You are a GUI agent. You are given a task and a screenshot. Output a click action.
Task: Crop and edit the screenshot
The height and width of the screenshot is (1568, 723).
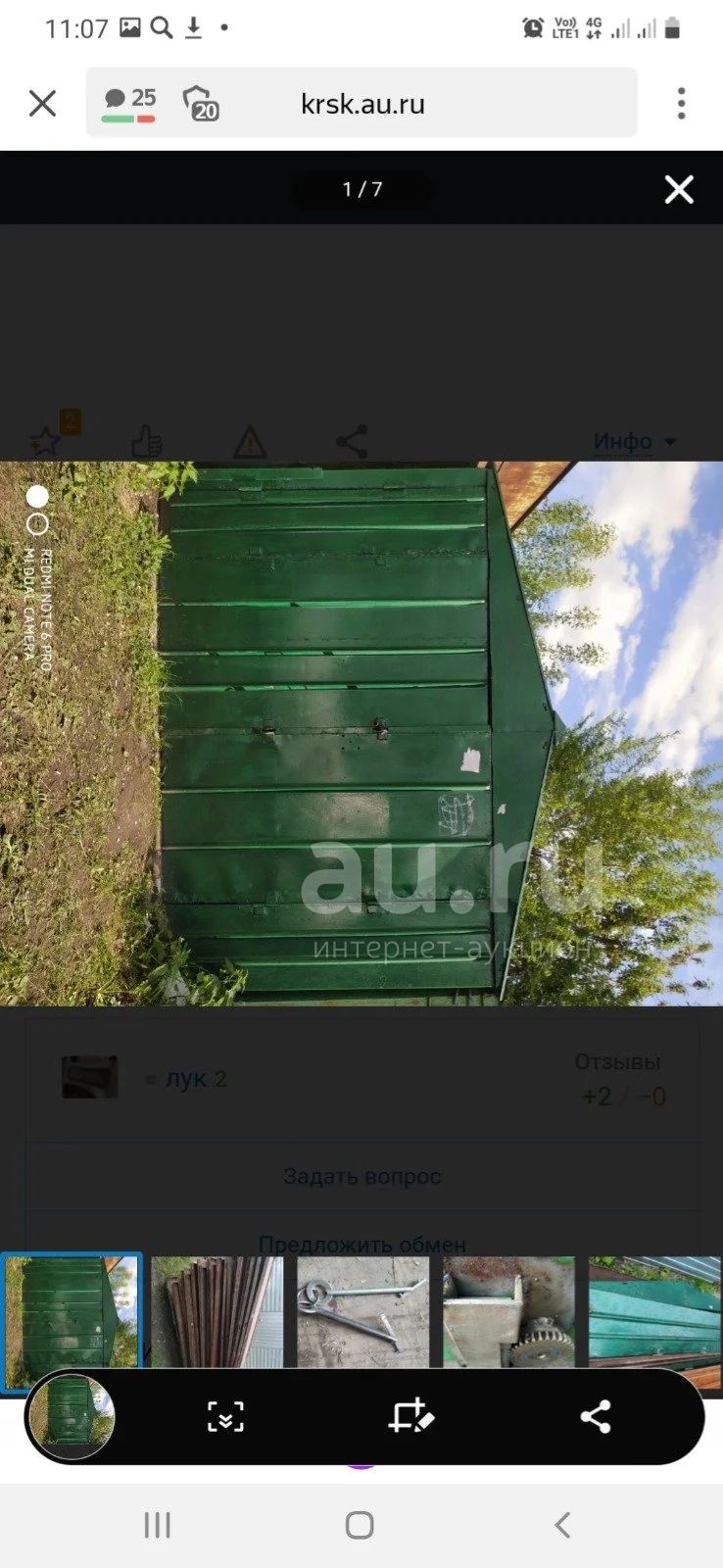410,1416
